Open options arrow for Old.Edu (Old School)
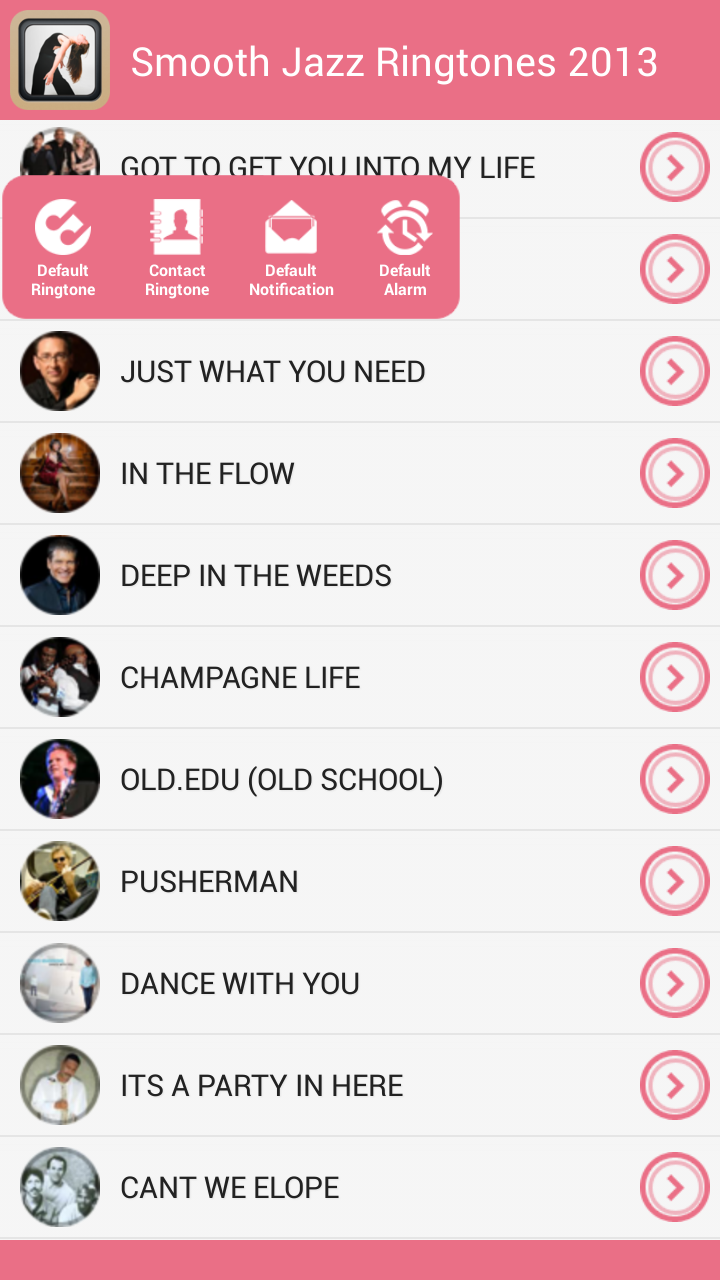Screen dimensions: 720x1280 point(674,780)
